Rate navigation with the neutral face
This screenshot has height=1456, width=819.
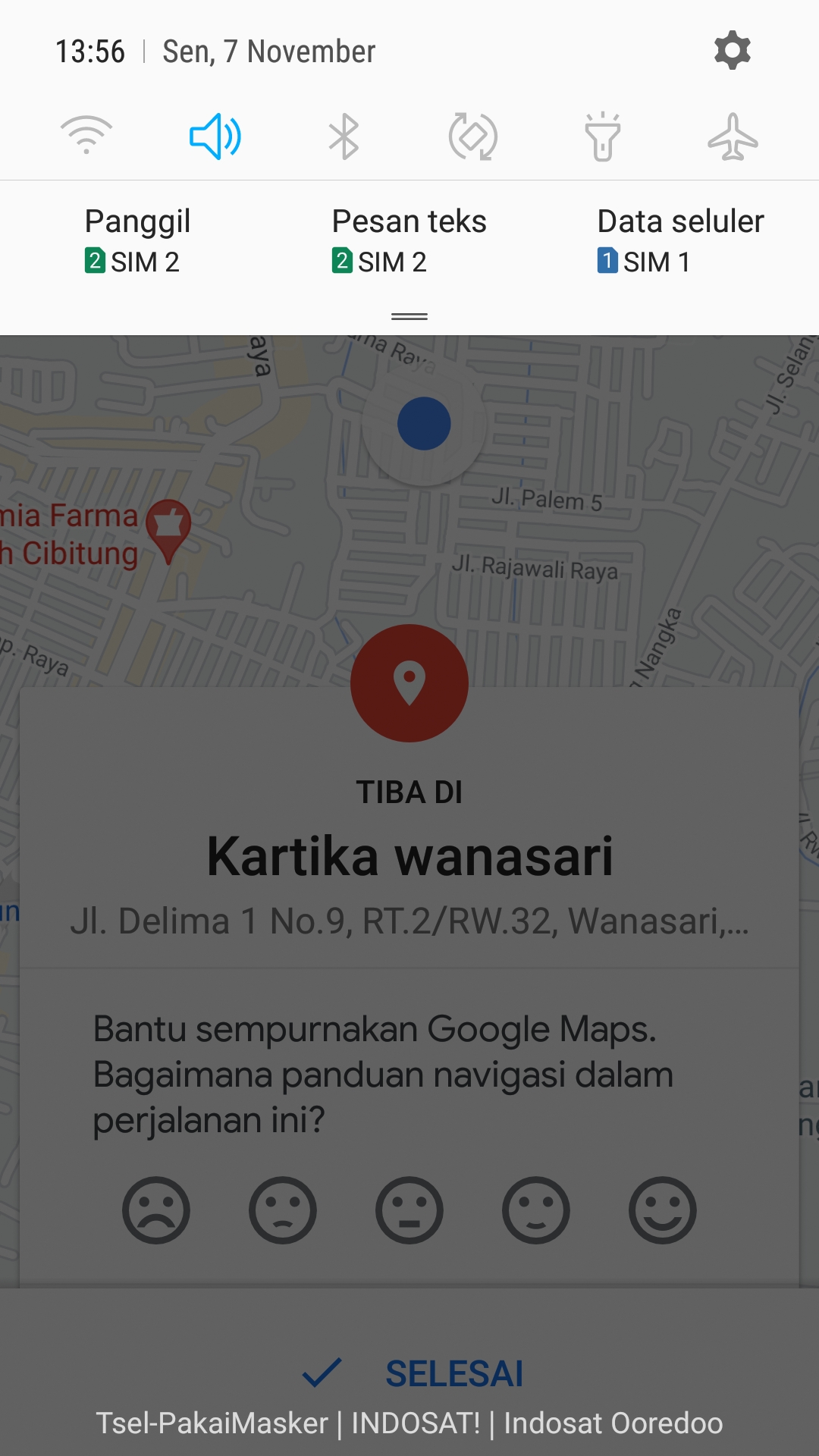(409, 1210)
